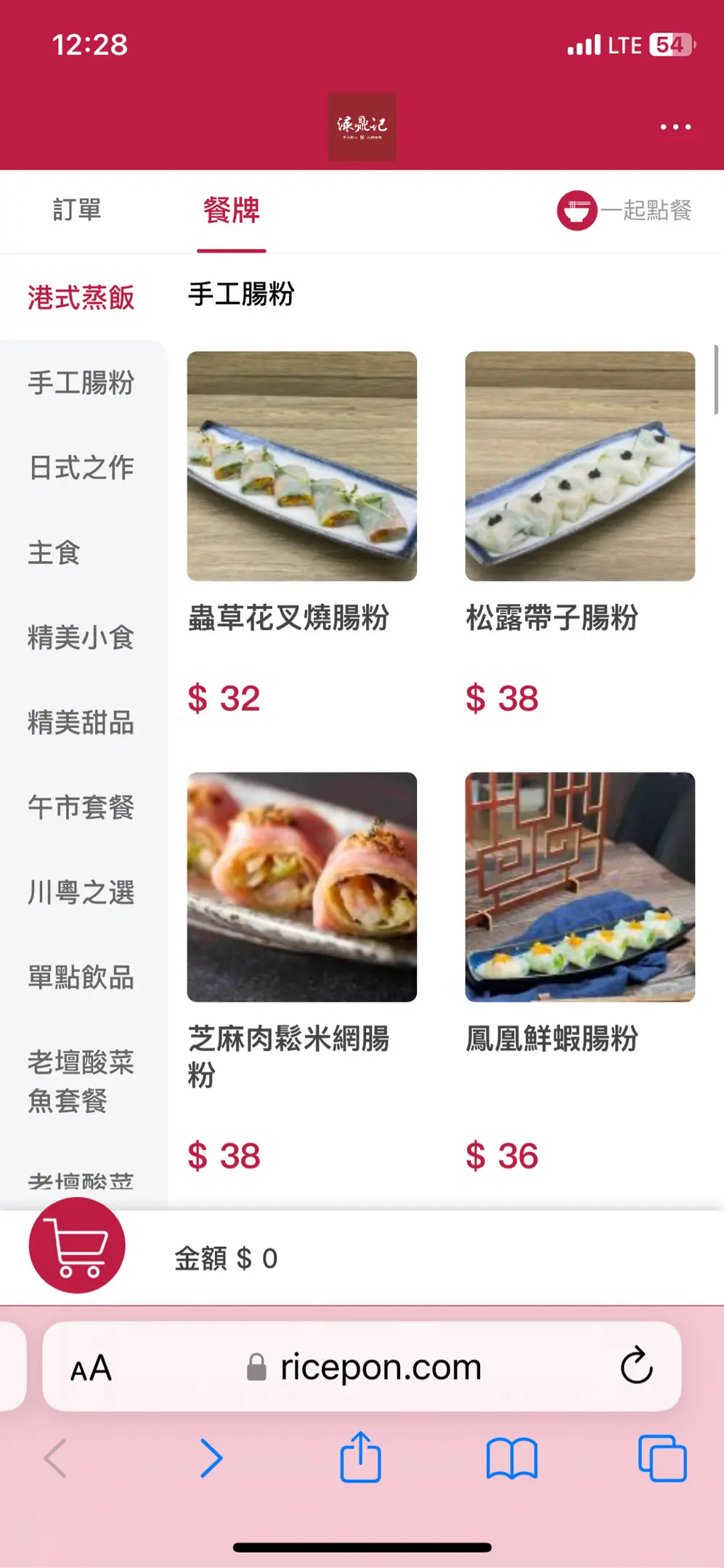Open the 老壇酸菜魚套餐 category
Viewport: 724px width, 1568px height.
tap(81, 1082)
